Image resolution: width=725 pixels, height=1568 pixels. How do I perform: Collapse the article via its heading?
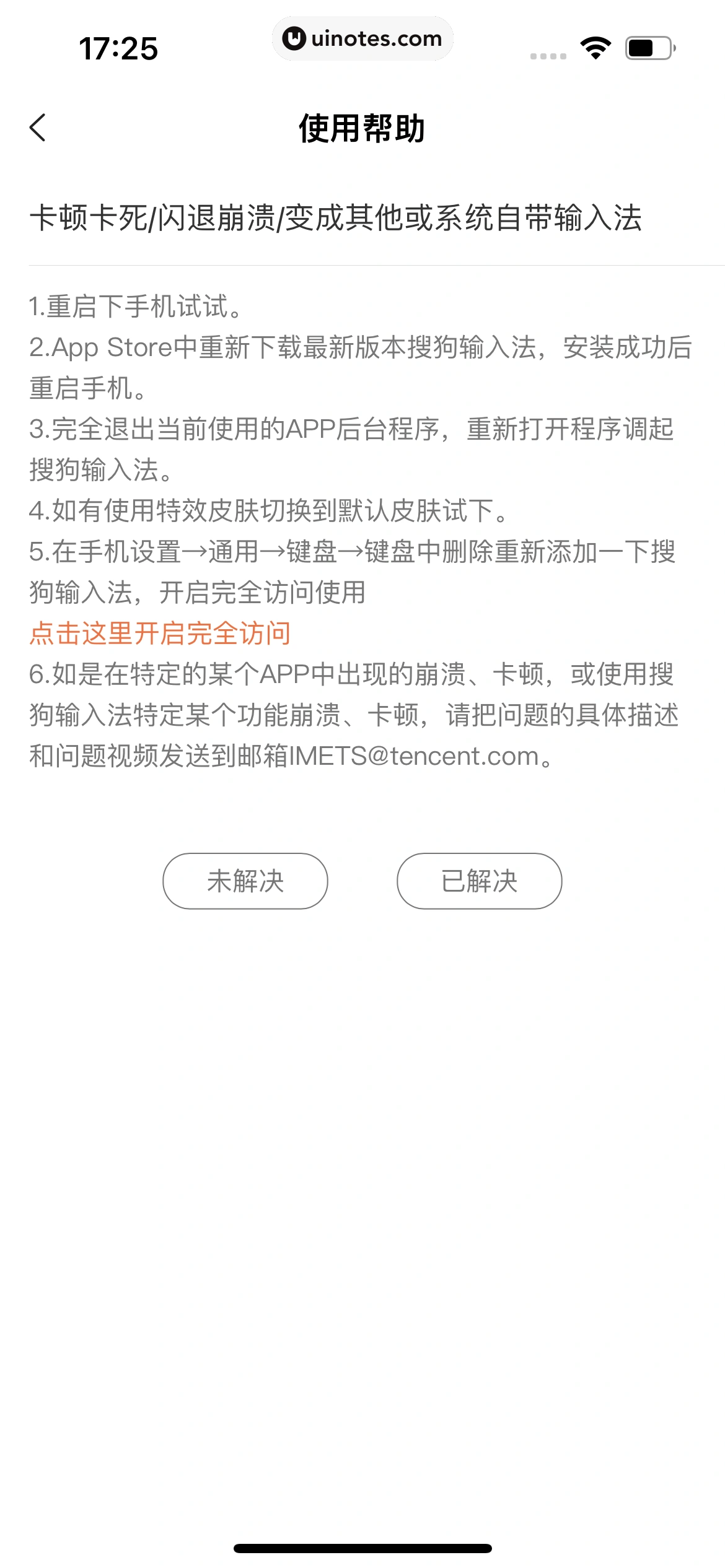pyautogui.click(x=337, y=217)
